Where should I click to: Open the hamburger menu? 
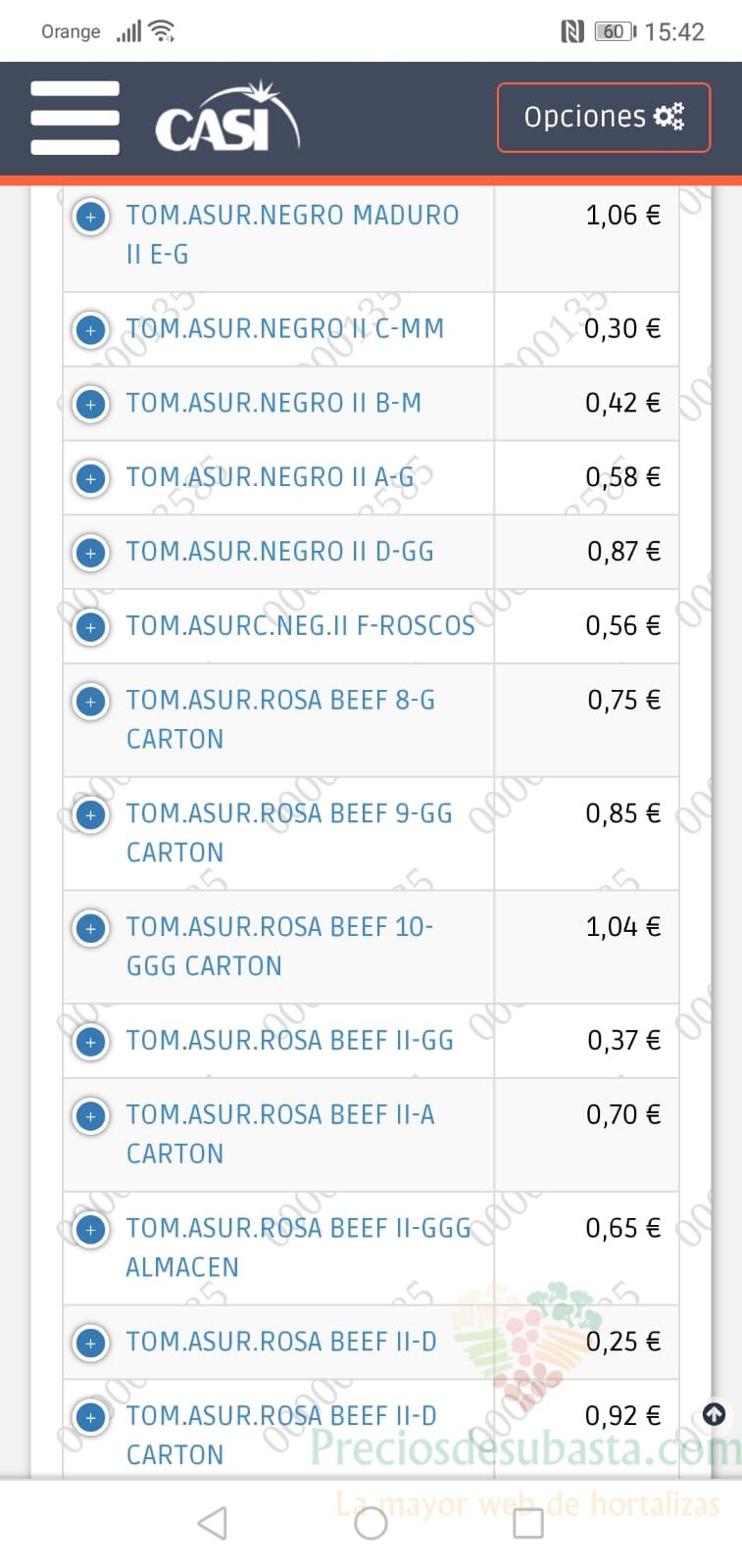click(x=74, y=118)
